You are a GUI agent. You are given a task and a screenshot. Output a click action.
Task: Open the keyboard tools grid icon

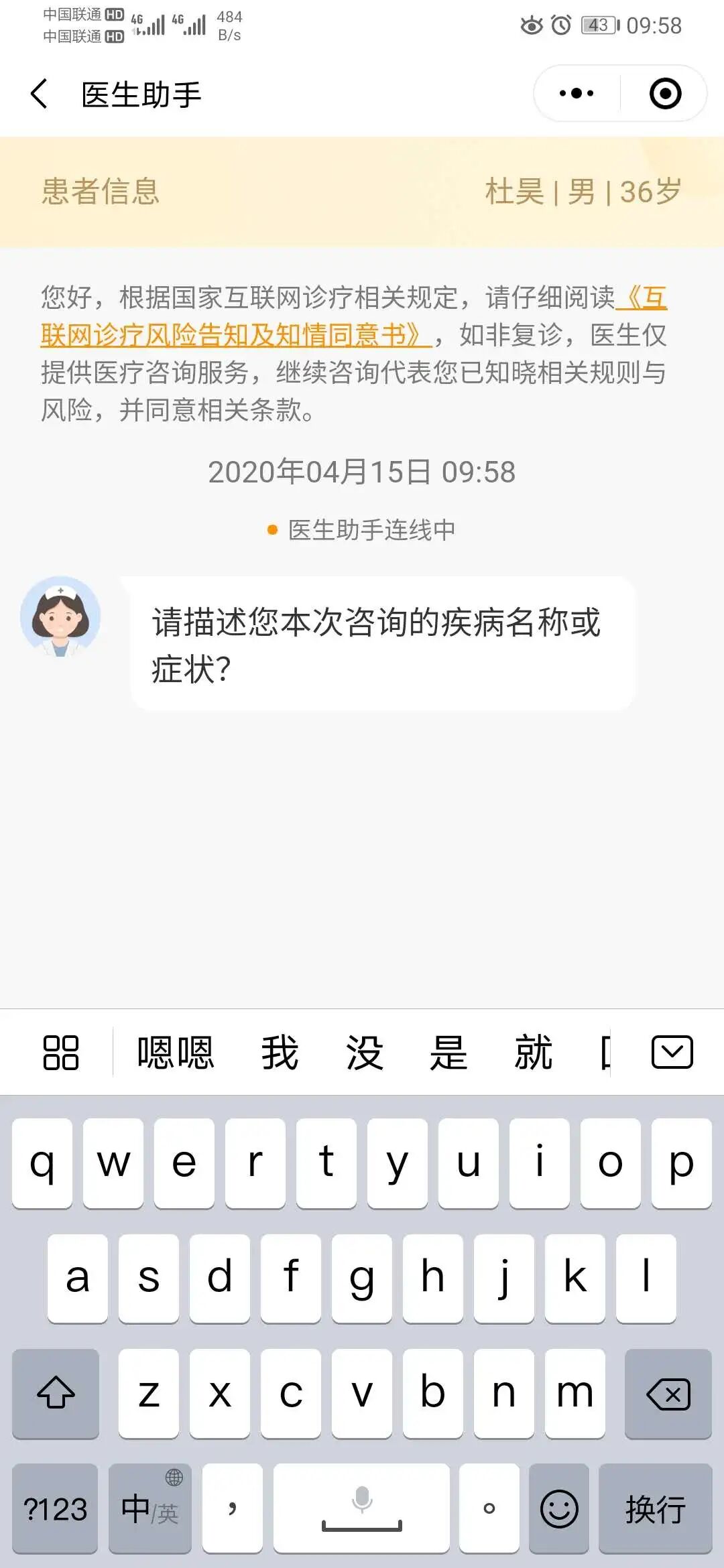61,1052
